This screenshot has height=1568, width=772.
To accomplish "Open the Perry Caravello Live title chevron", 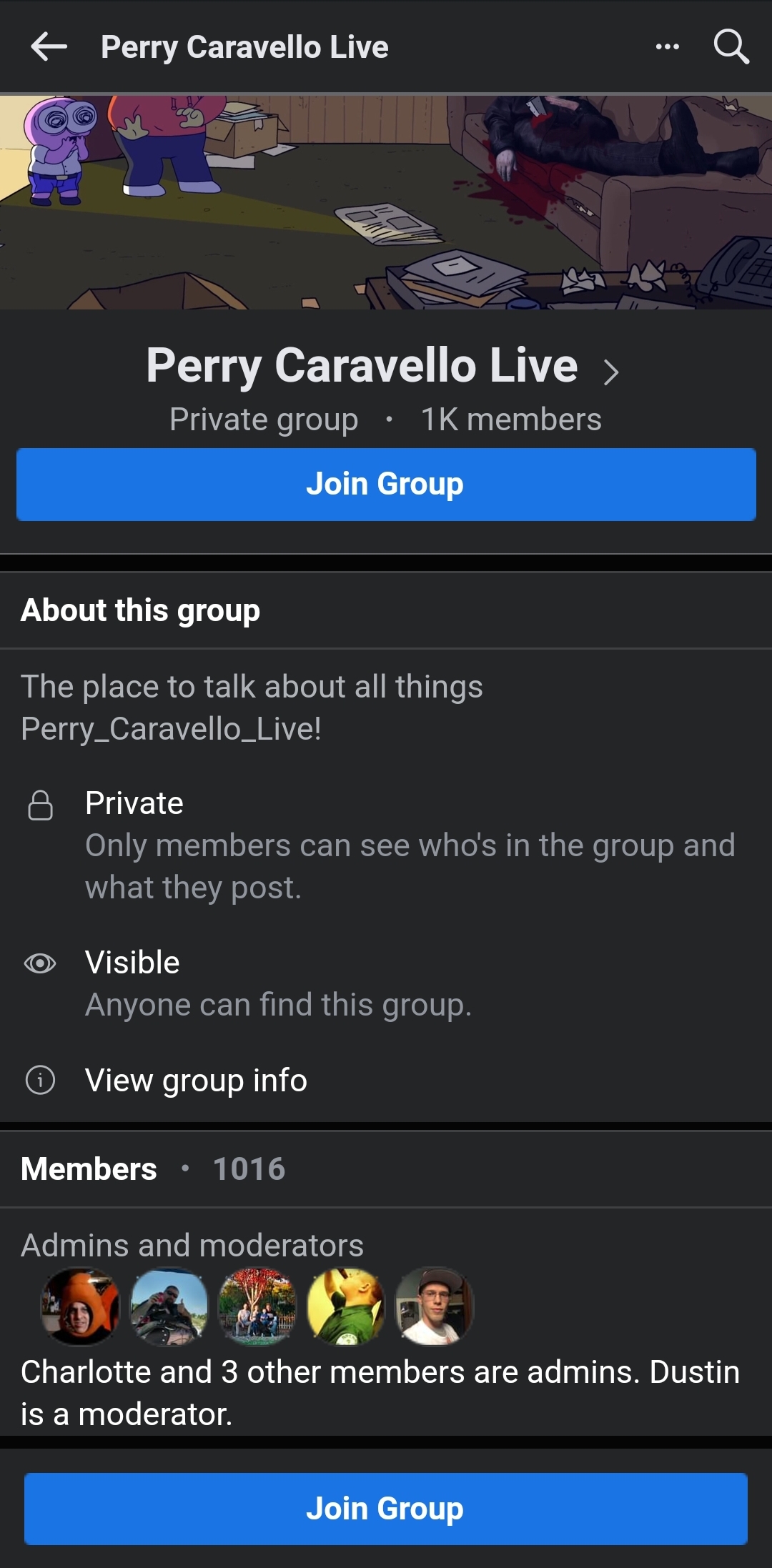I will pyautogui.click(x=610, y=372).
